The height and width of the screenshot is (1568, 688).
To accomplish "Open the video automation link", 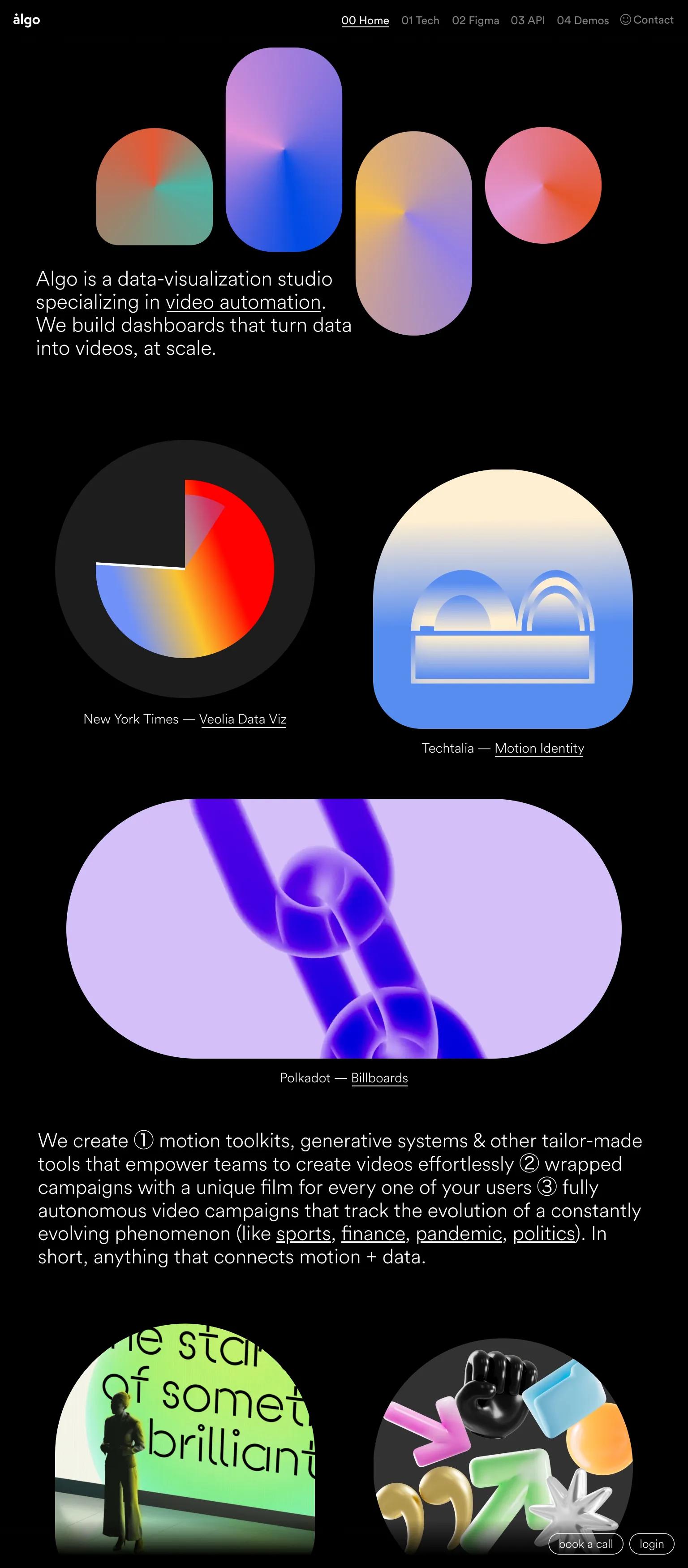I will (243, 302).
